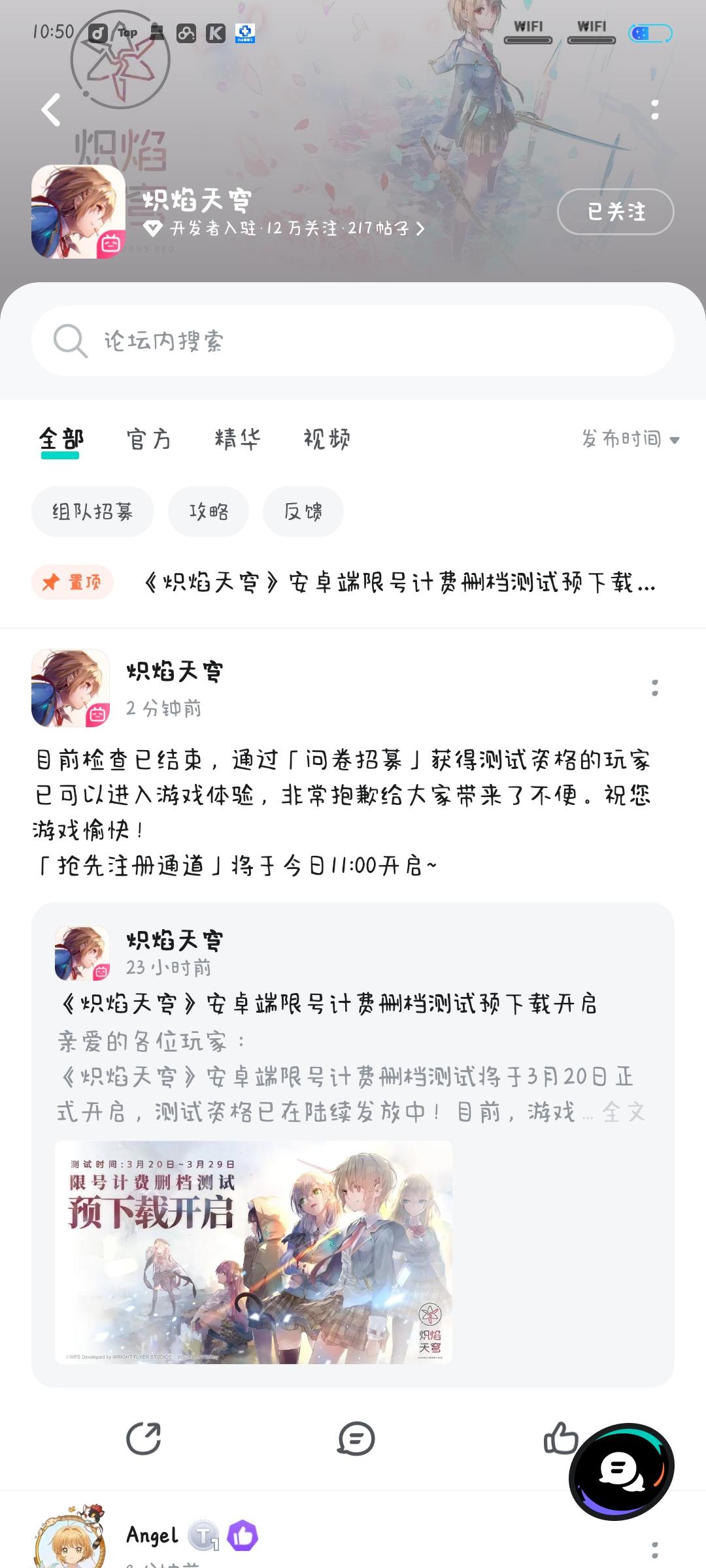Switch to the 视频 tab
The height and width of the screenshot is (1568, 706).
[x=327, y=439]
